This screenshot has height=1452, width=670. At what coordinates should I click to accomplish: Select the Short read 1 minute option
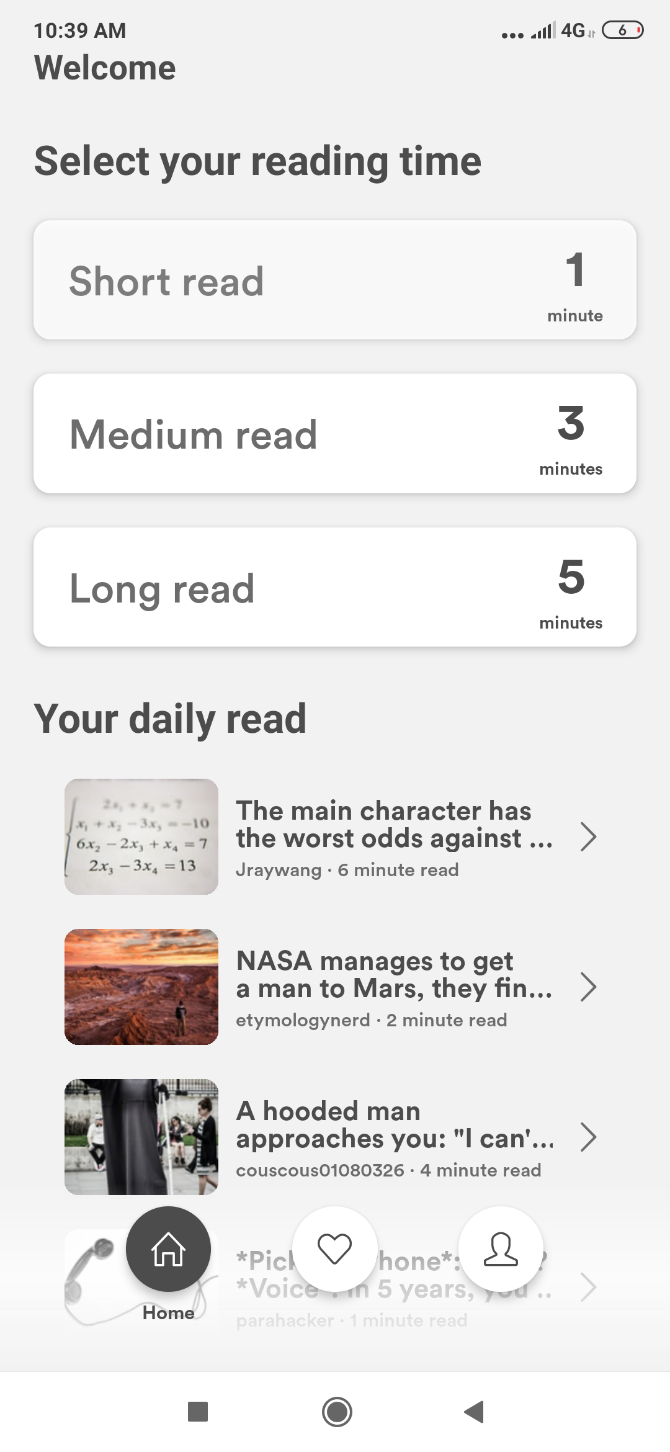(334, 280)
